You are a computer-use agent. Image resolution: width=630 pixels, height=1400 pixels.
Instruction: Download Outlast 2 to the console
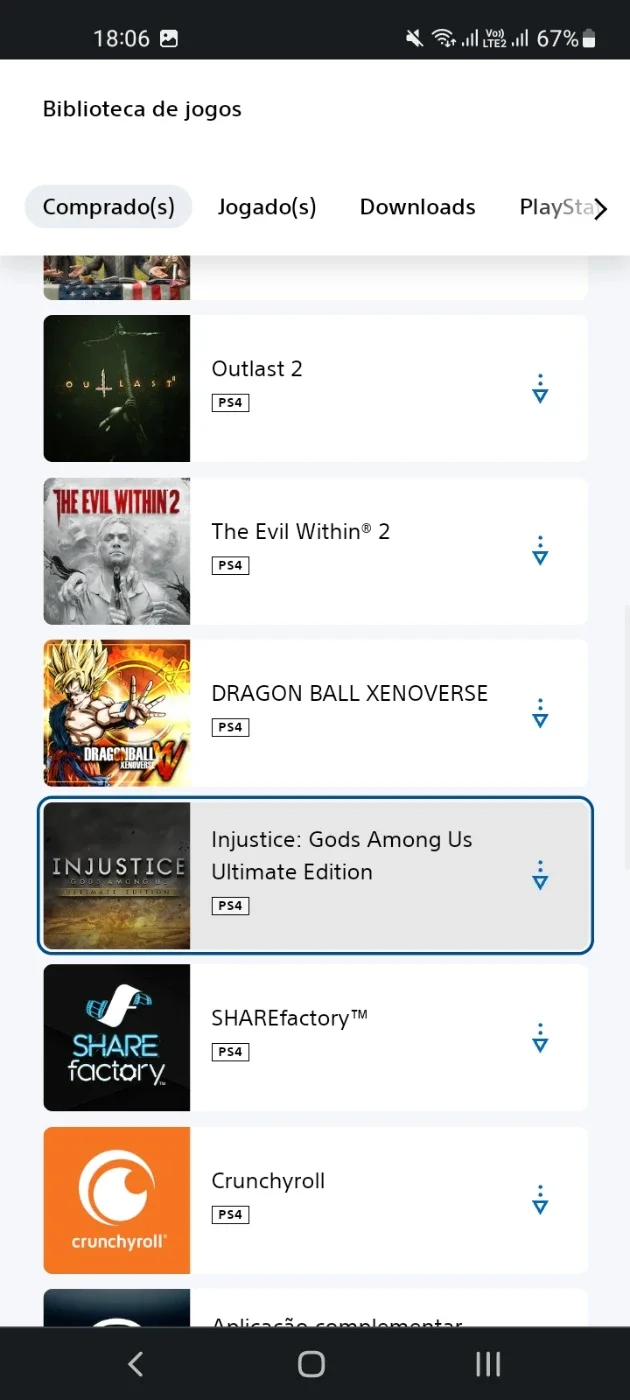540,388
